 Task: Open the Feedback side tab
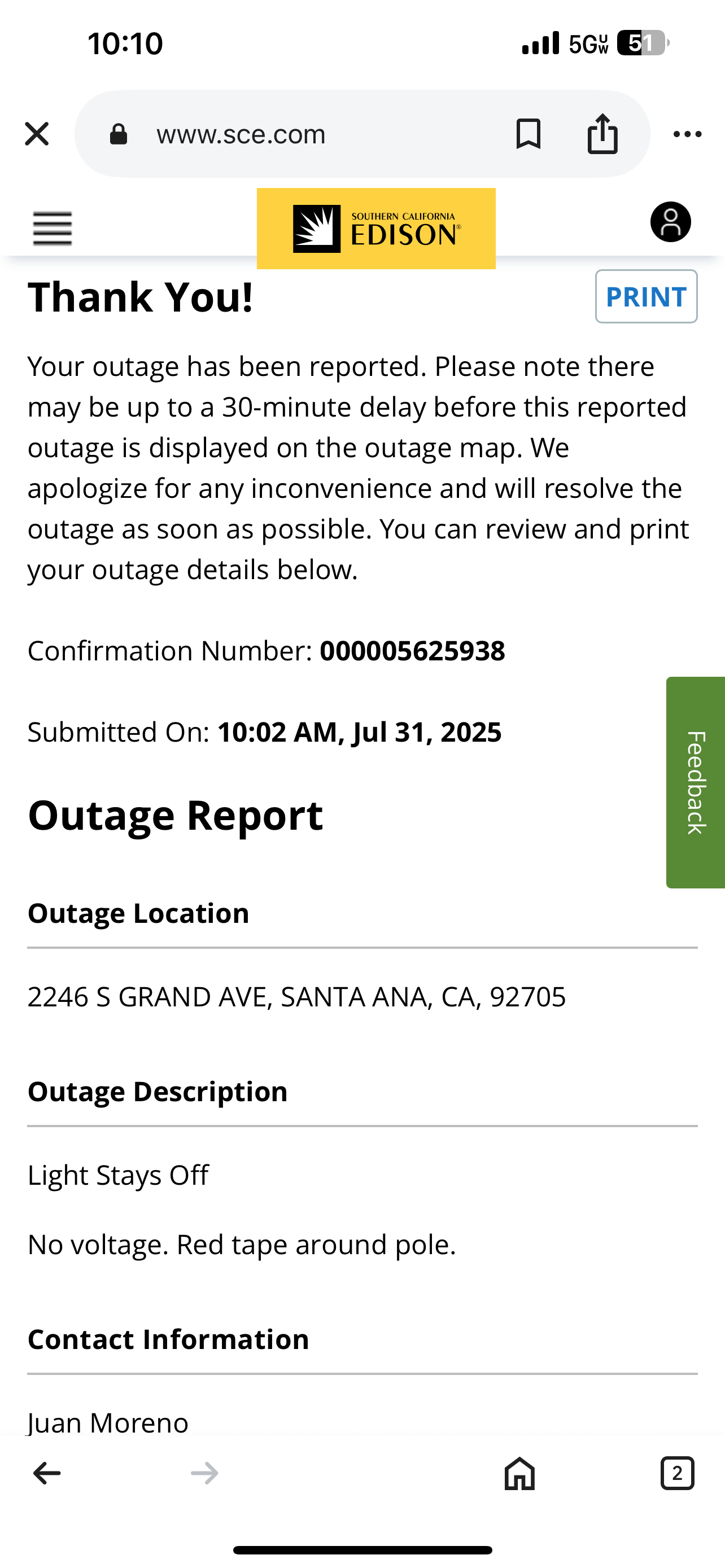tap(695, 782)
